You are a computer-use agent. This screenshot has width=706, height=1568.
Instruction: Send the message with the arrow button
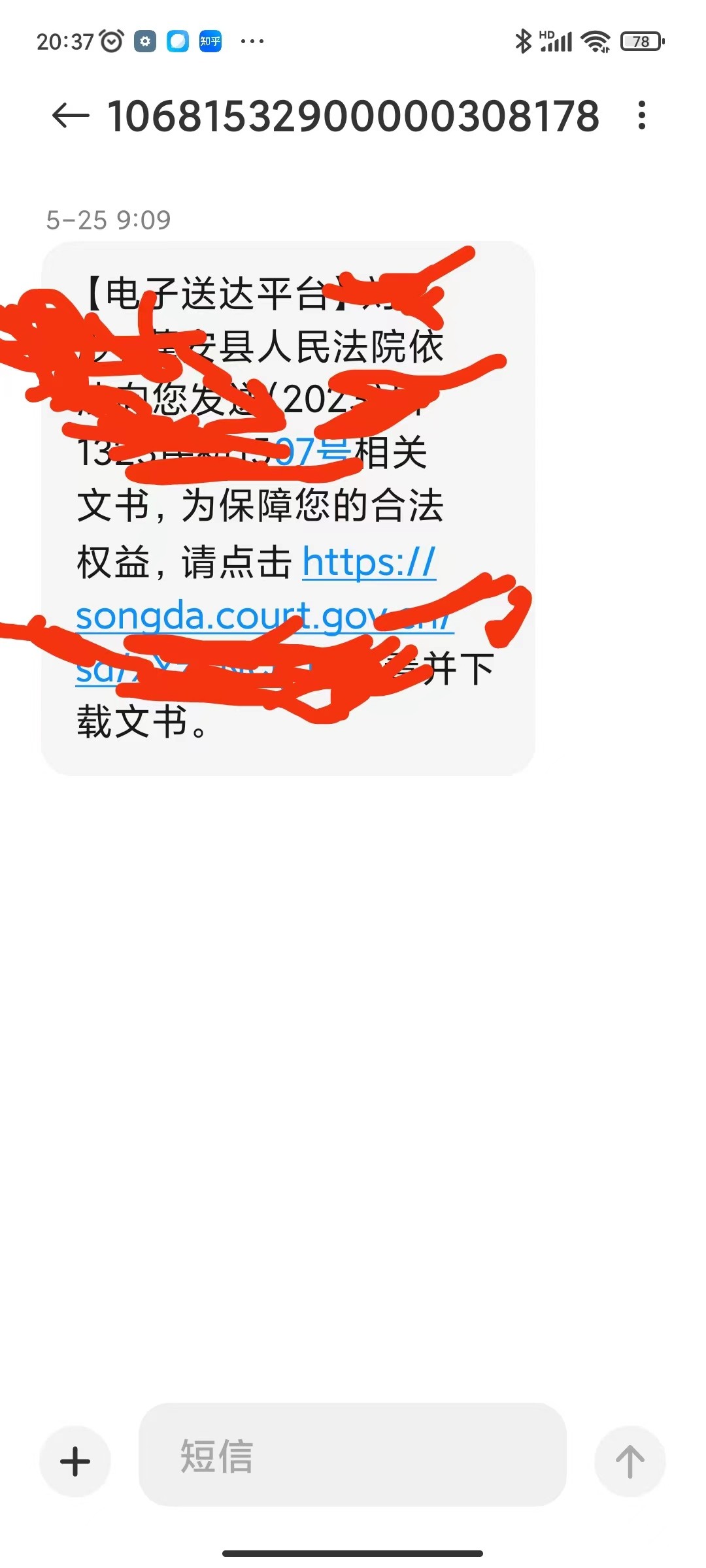tap(630, 1462)
